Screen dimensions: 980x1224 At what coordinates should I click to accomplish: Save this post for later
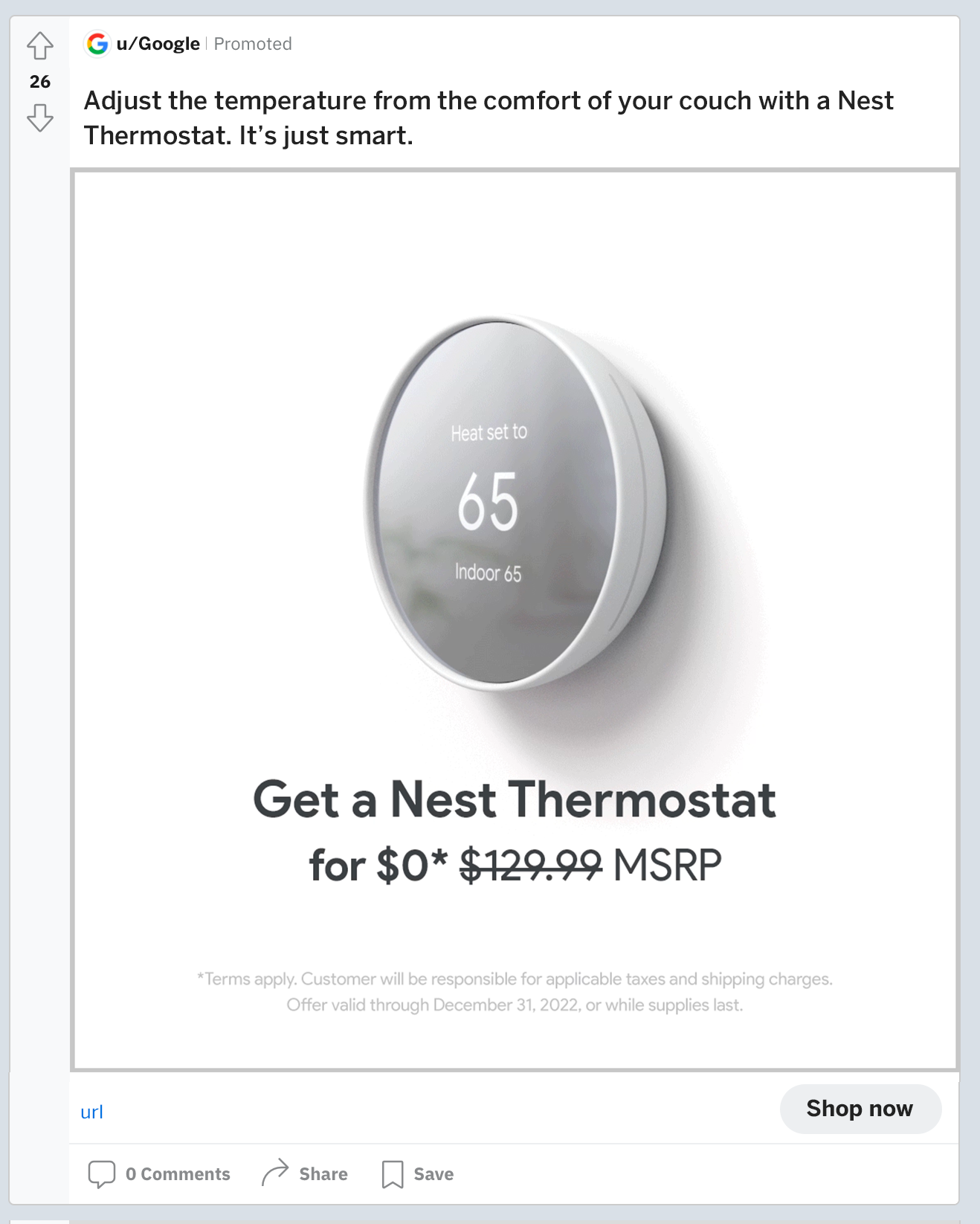pos(418,1173)
